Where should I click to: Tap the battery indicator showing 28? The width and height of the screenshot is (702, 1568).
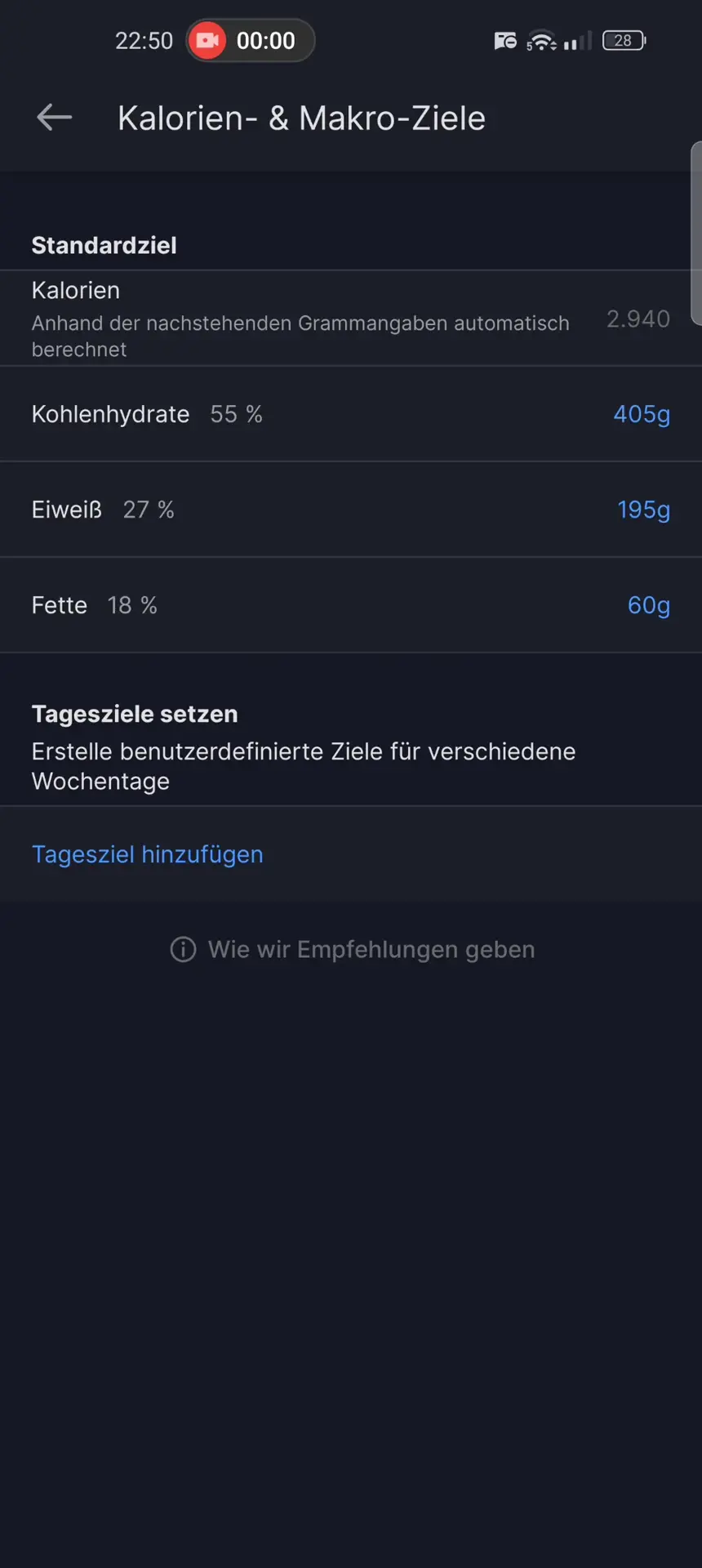623,40
